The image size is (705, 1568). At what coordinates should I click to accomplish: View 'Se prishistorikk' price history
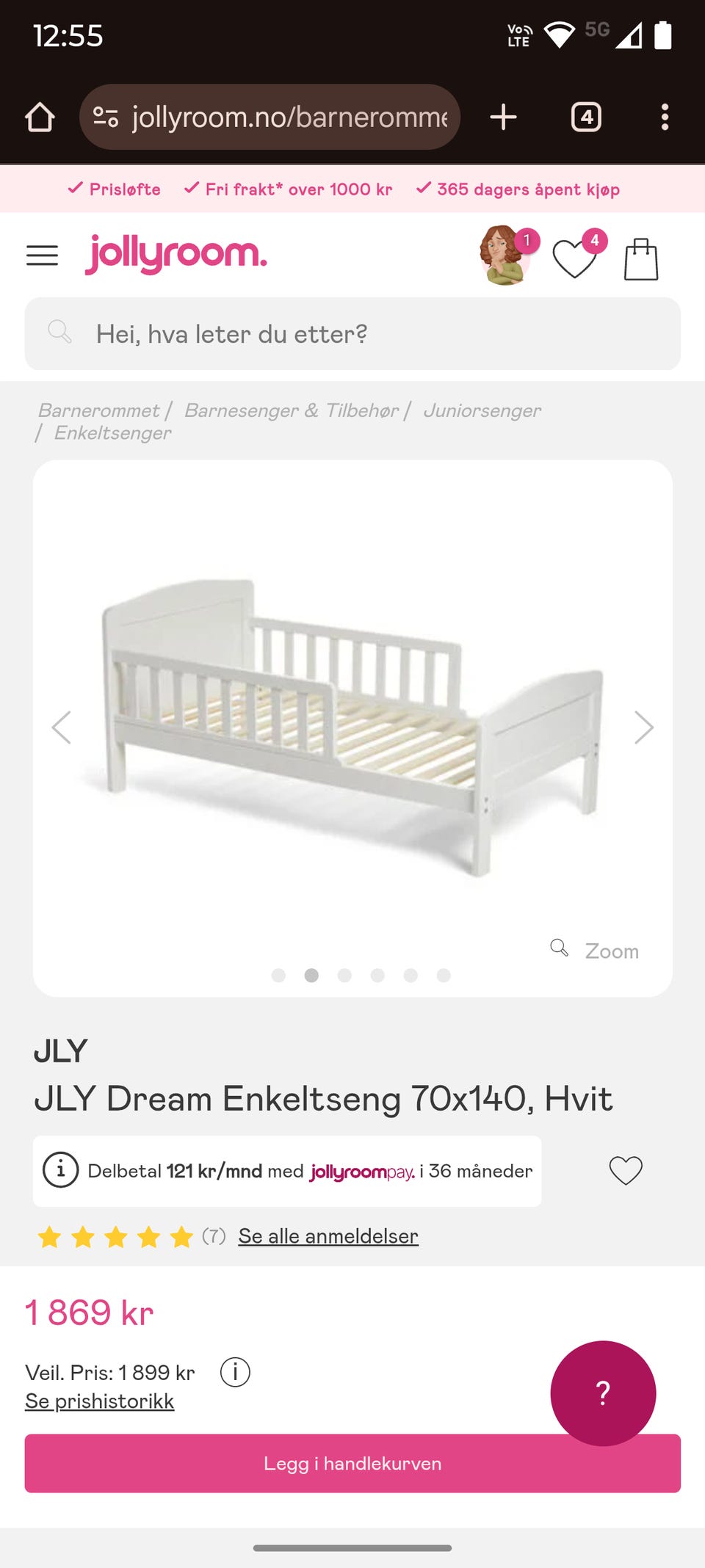coord(99,1401)
